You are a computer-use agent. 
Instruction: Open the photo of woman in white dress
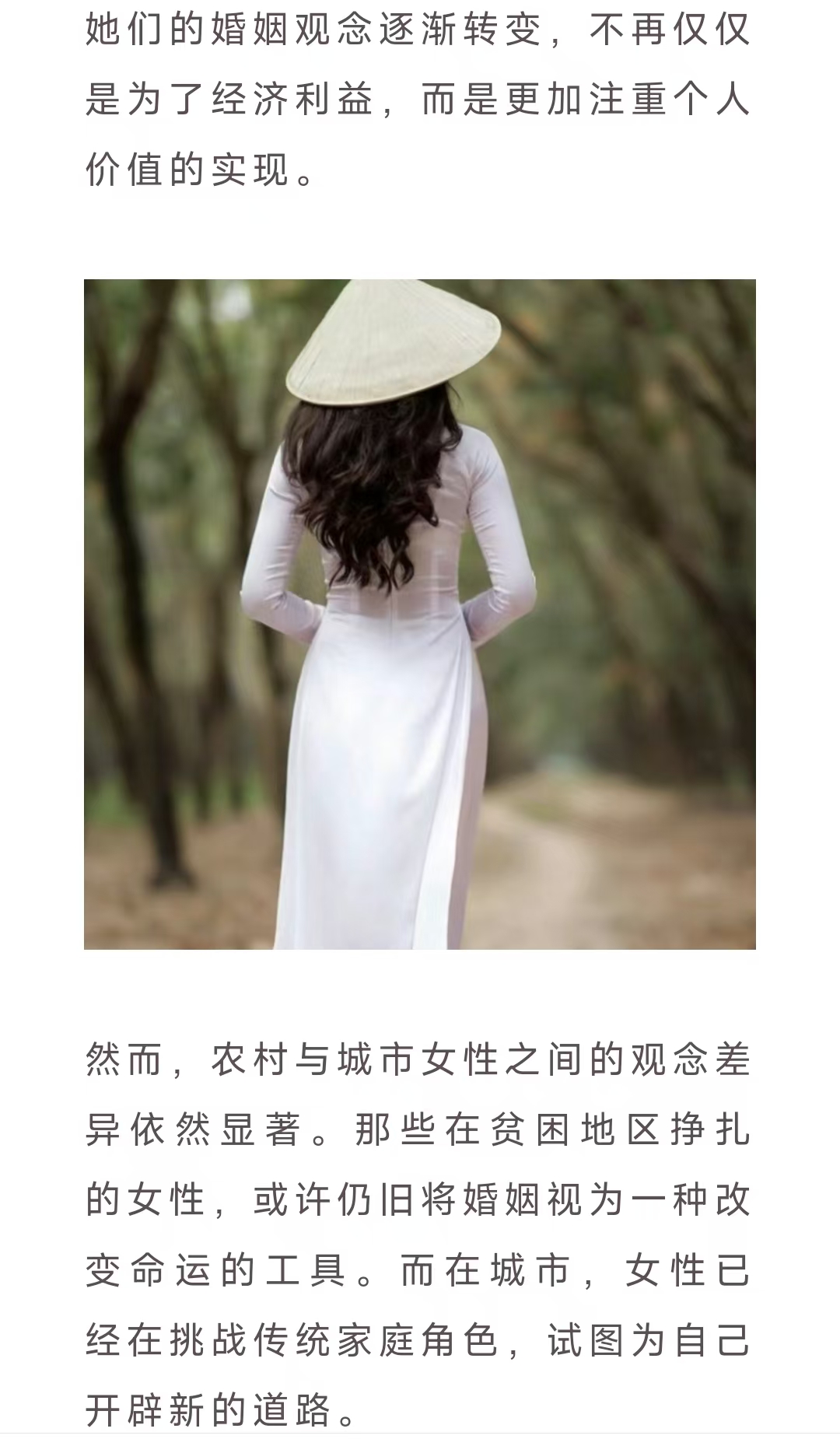click(420, 614)
